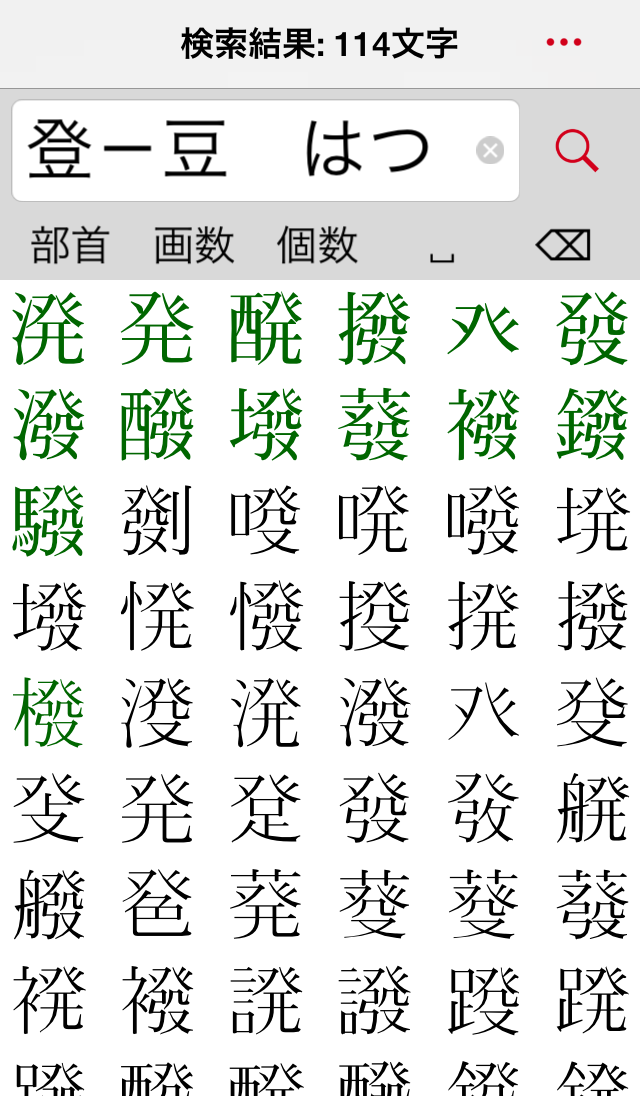This screenshot has height=1096, width=640.
Task: Choose the green kanji 醗
Action: pos(266,329)
